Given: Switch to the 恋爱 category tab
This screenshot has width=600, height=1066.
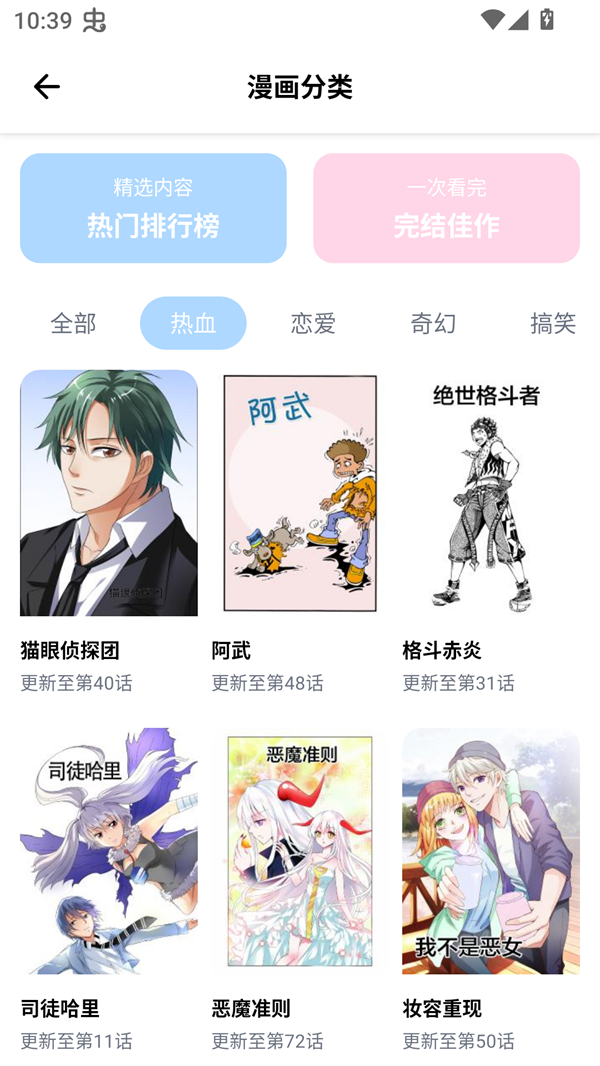Looking at the screenshot, I should tap(313, 323).
